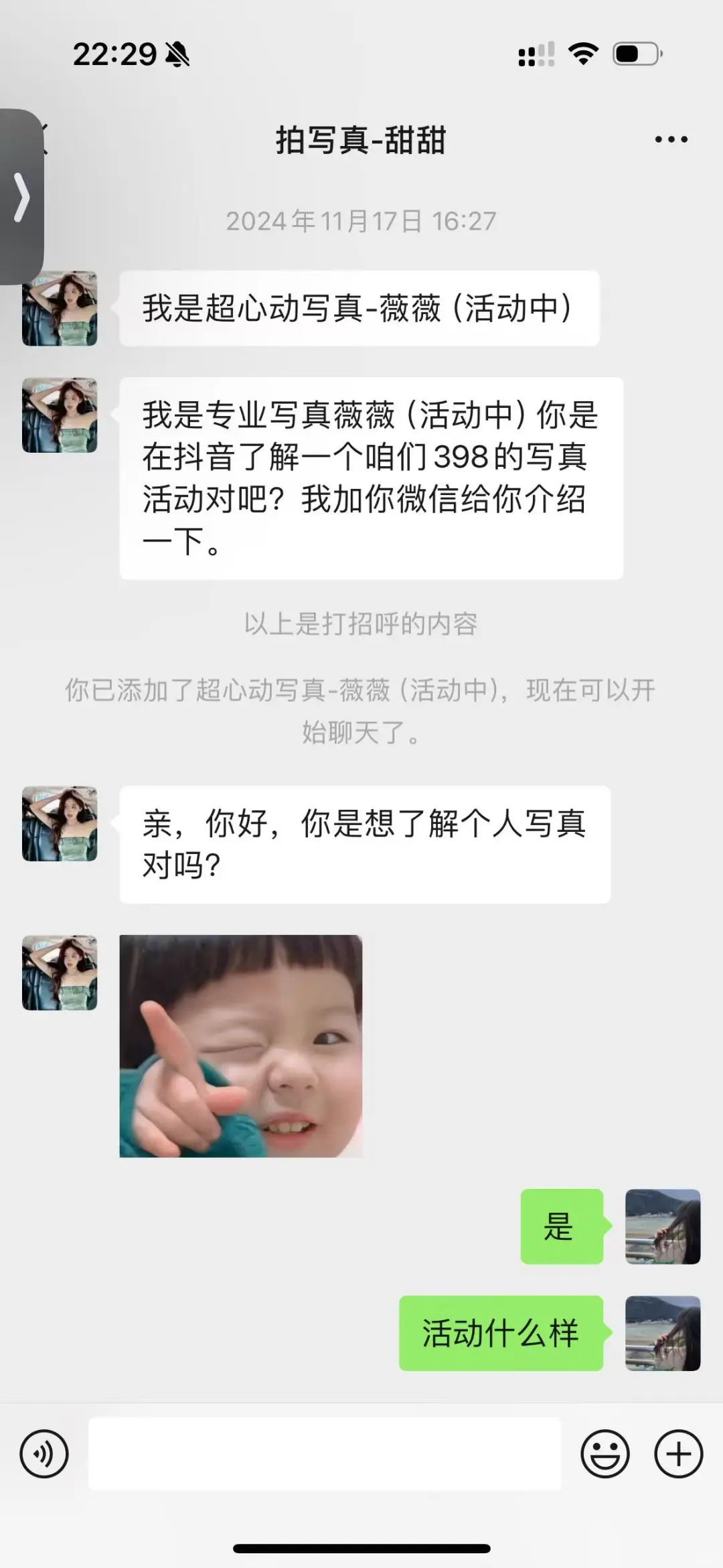The image size is (723, 1568).
Task: Open the emoji sticker panel
Action: (605, 1454)
